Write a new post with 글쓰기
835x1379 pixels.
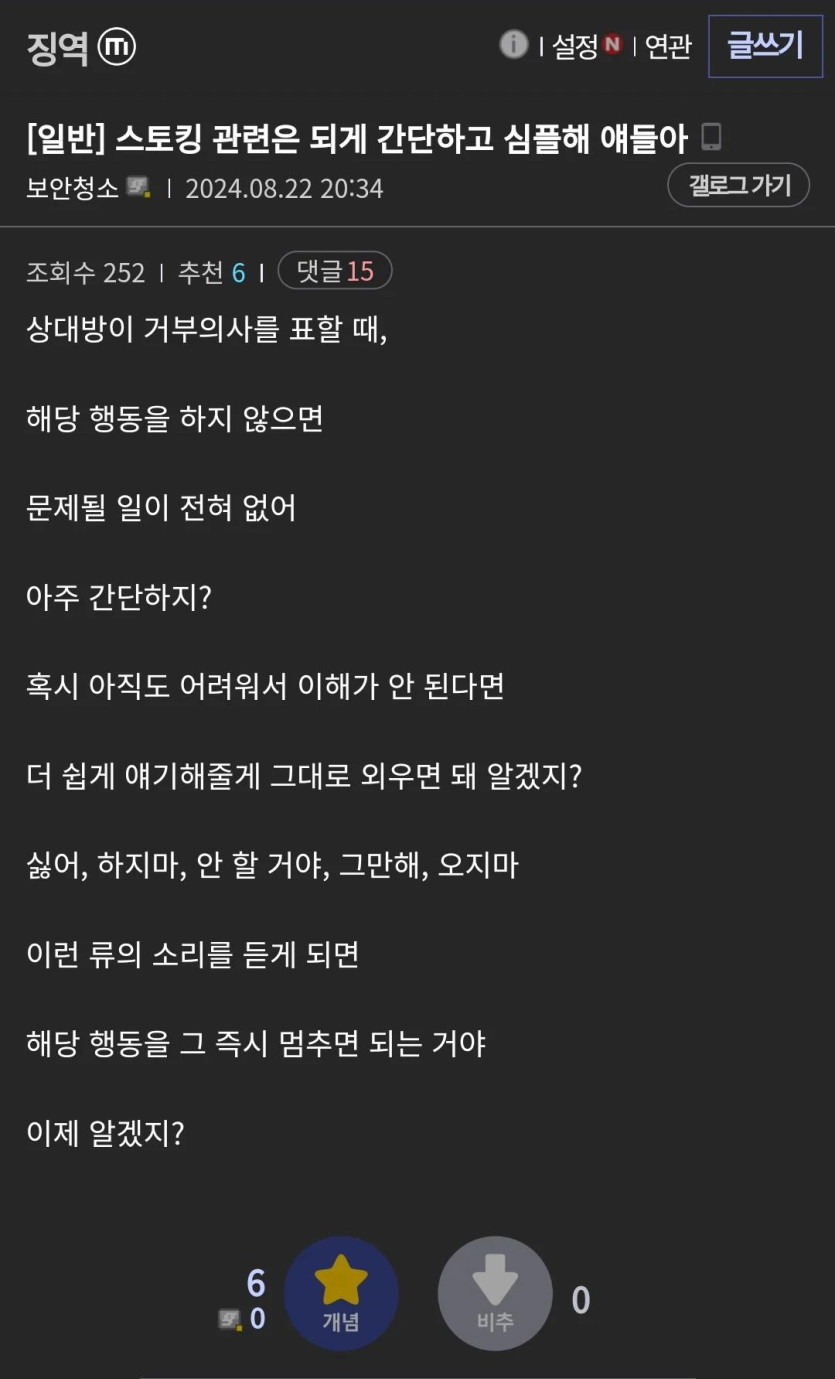coord(765,46)
